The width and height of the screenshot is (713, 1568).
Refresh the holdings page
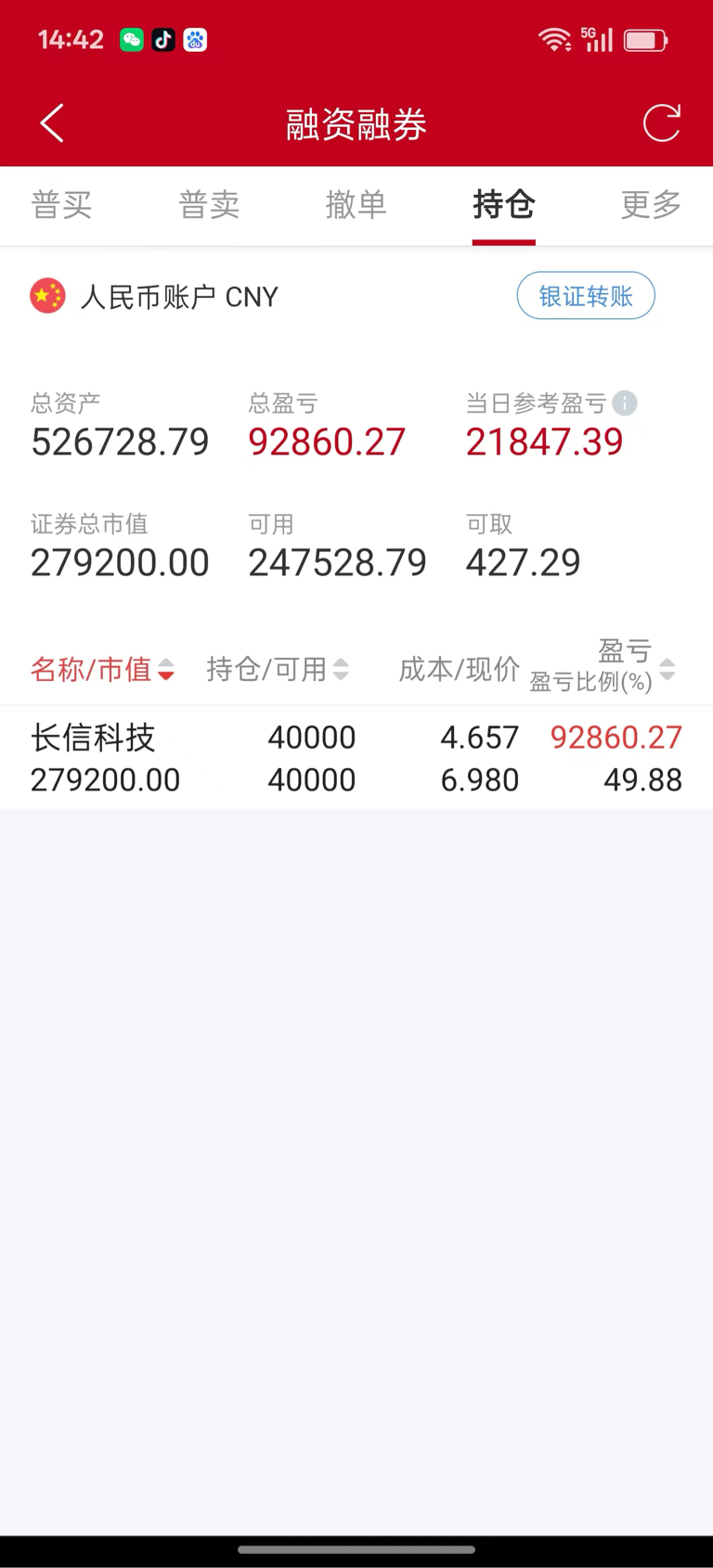[x=662, y=123]
